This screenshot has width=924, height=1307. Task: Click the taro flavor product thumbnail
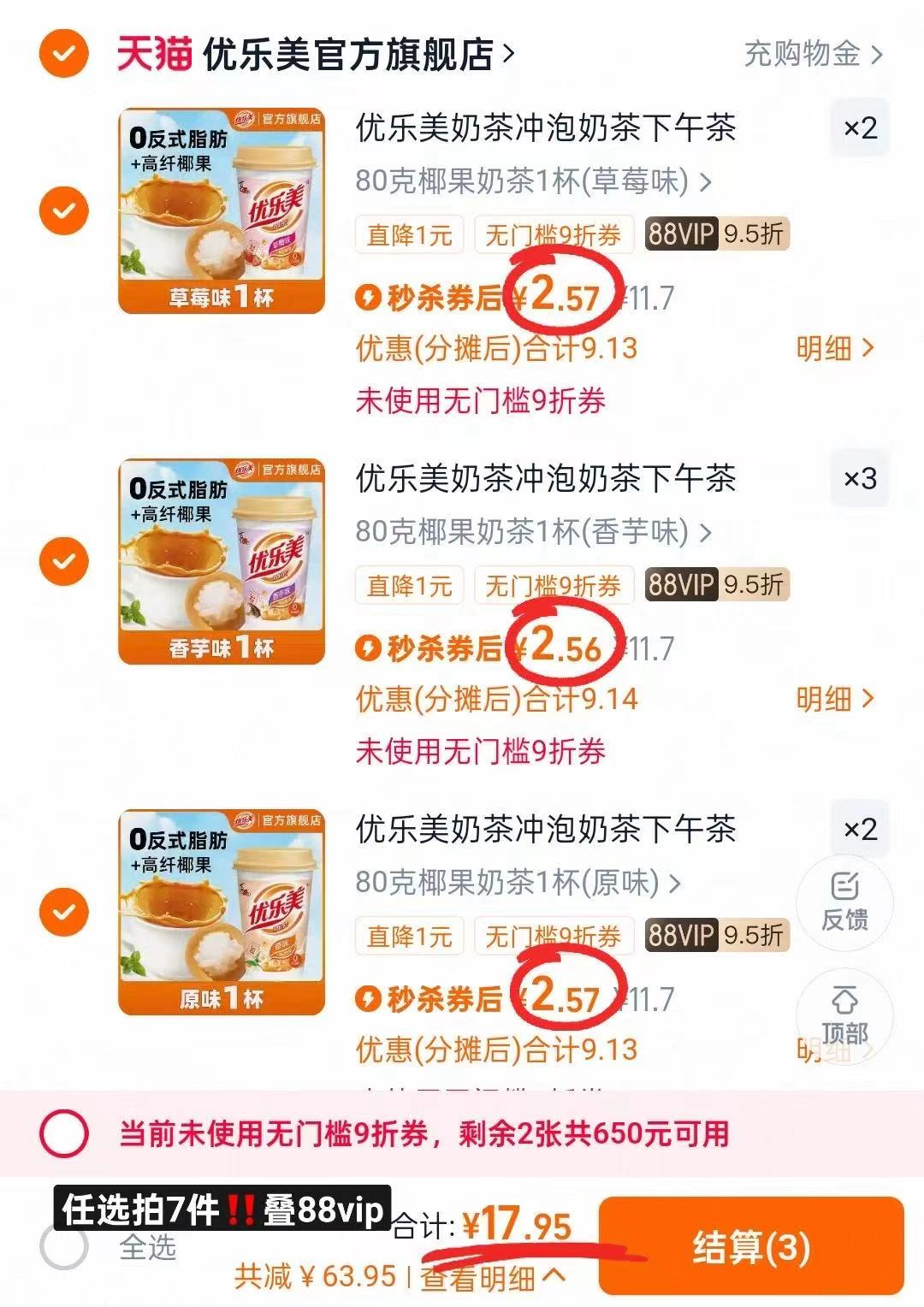(x=221, y=562)
